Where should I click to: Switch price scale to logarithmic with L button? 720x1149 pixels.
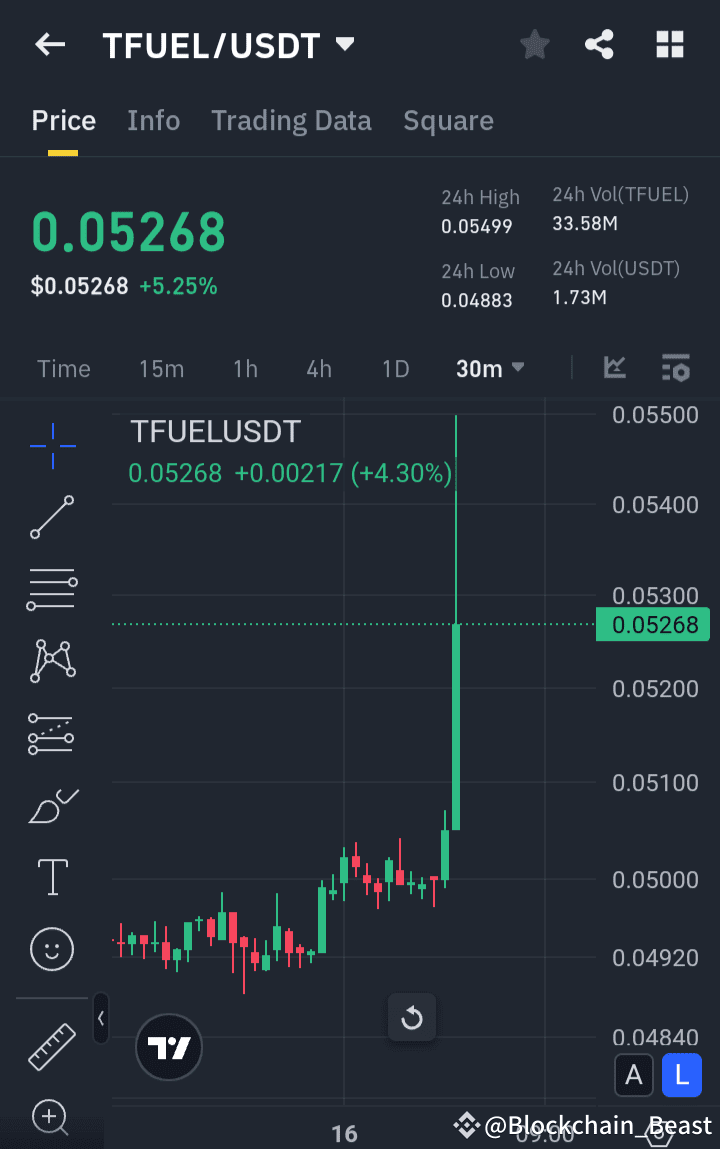(682, 1075)
